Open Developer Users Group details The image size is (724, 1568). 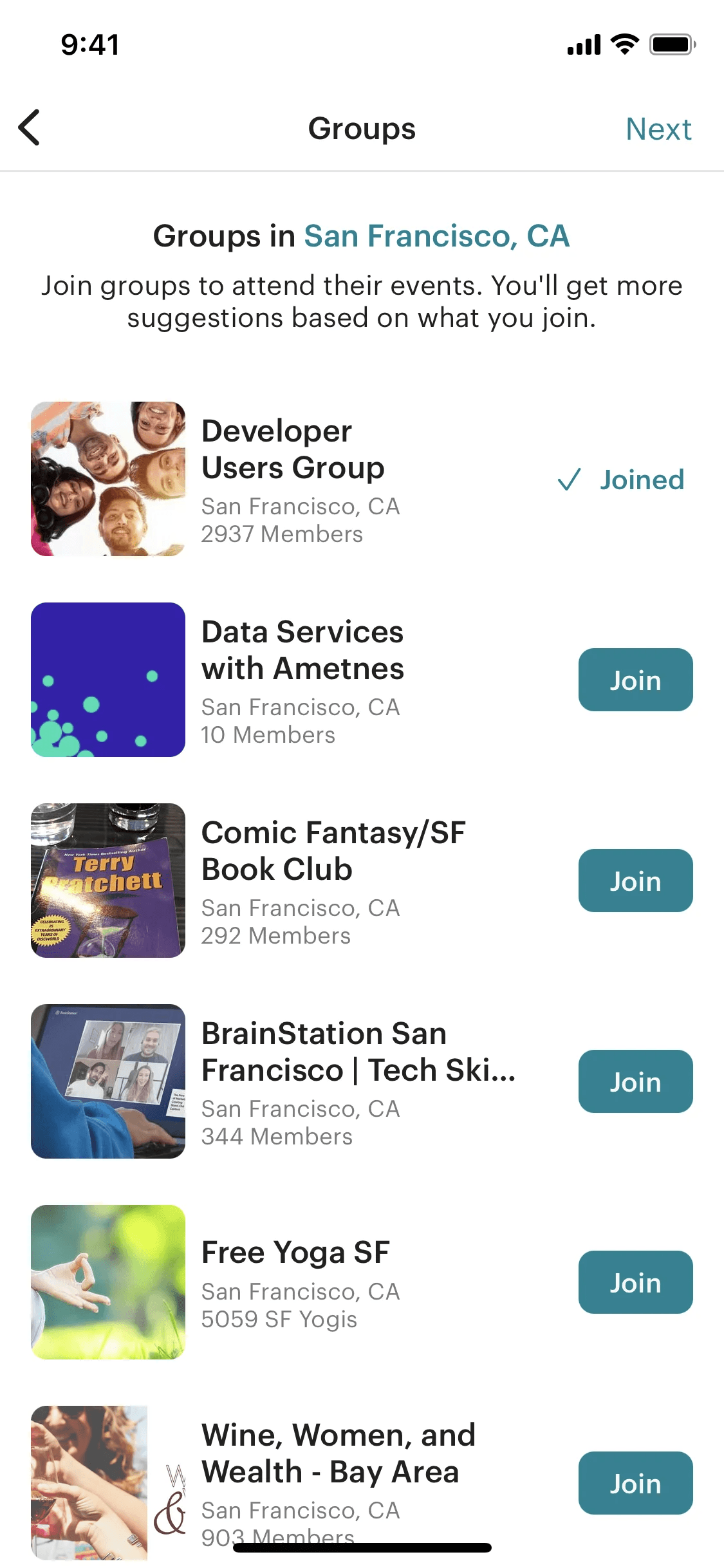[293, 449]
